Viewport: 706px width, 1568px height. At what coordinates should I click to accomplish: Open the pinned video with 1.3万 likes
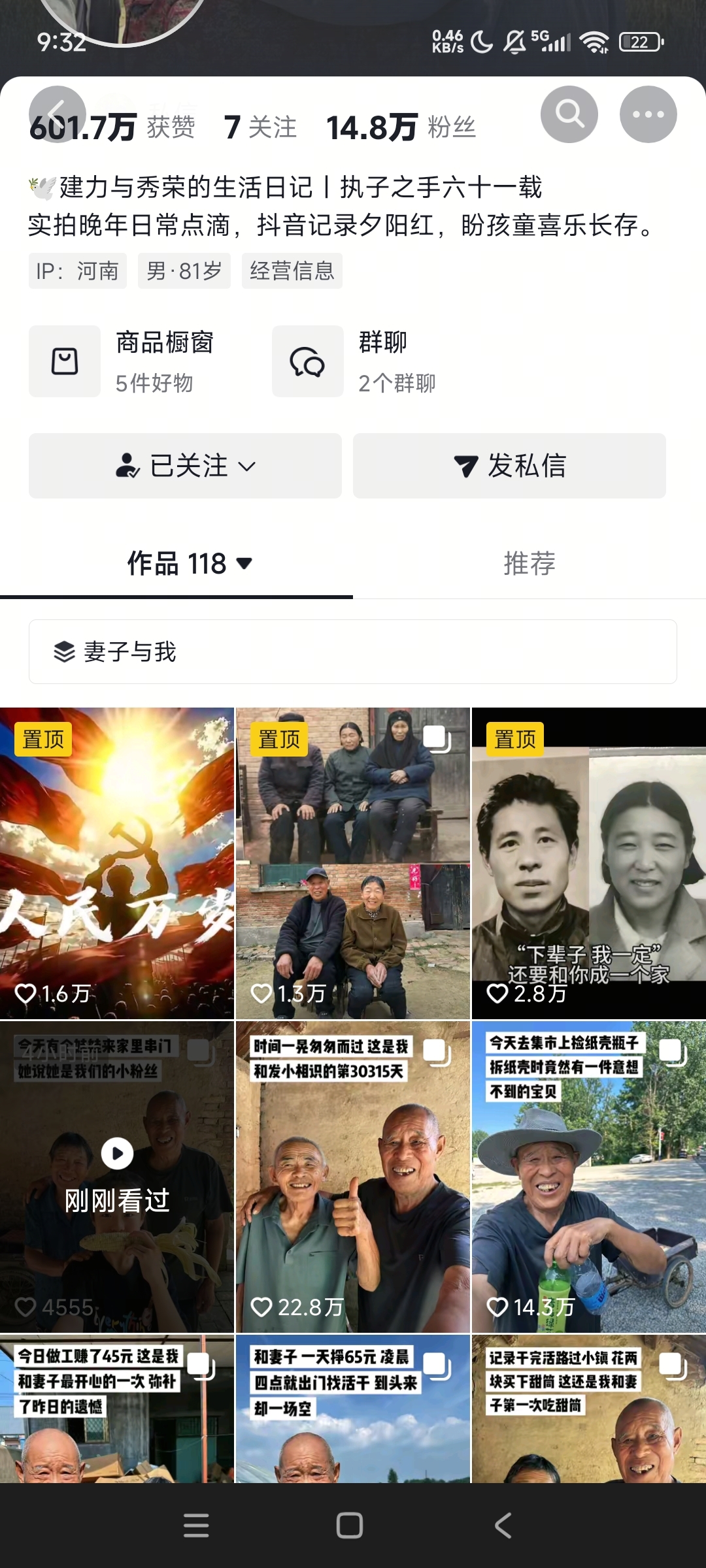(353, 863)
